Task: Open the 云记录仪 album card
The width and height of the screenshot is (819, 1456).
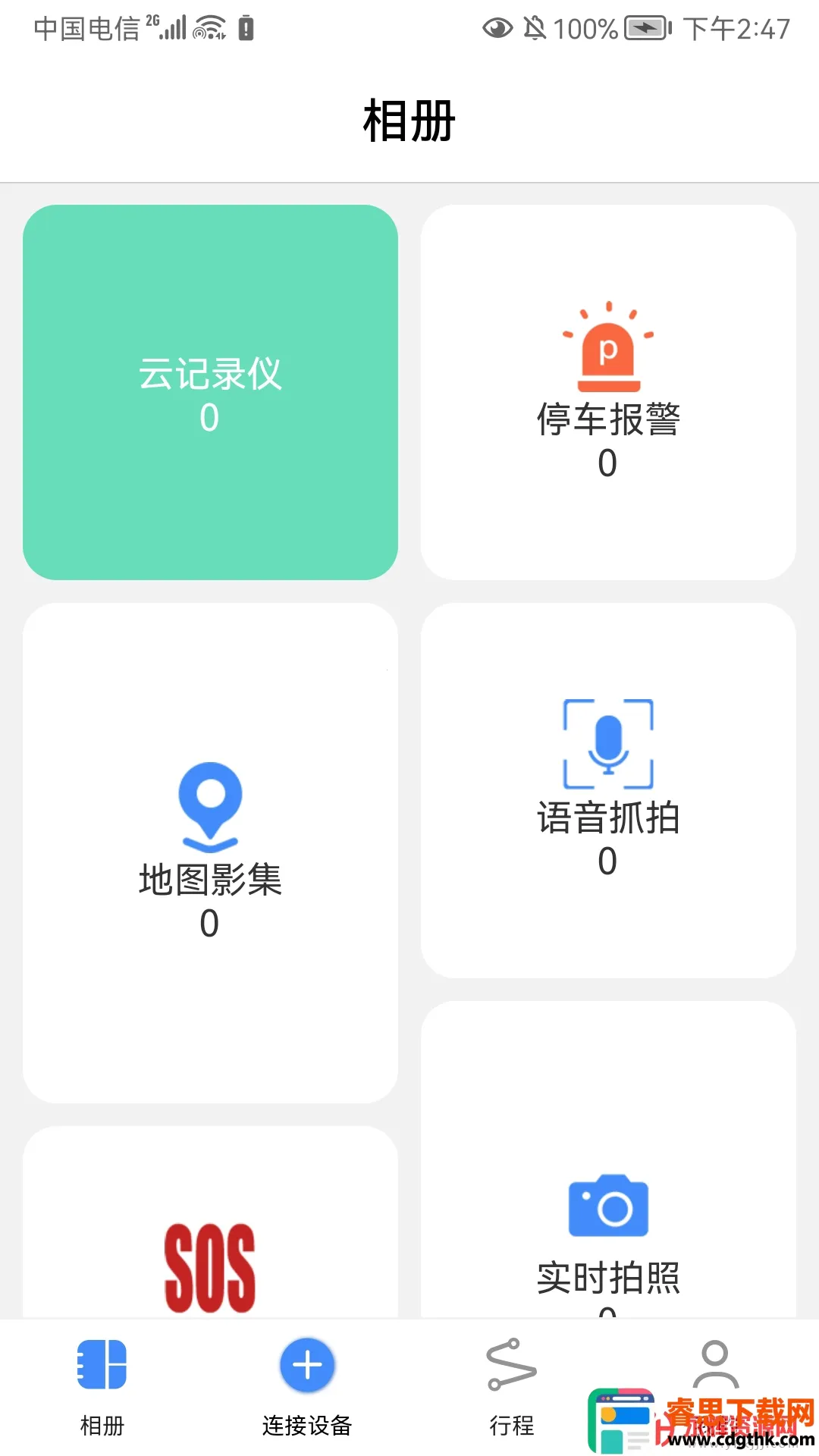Action: (210, 392)
